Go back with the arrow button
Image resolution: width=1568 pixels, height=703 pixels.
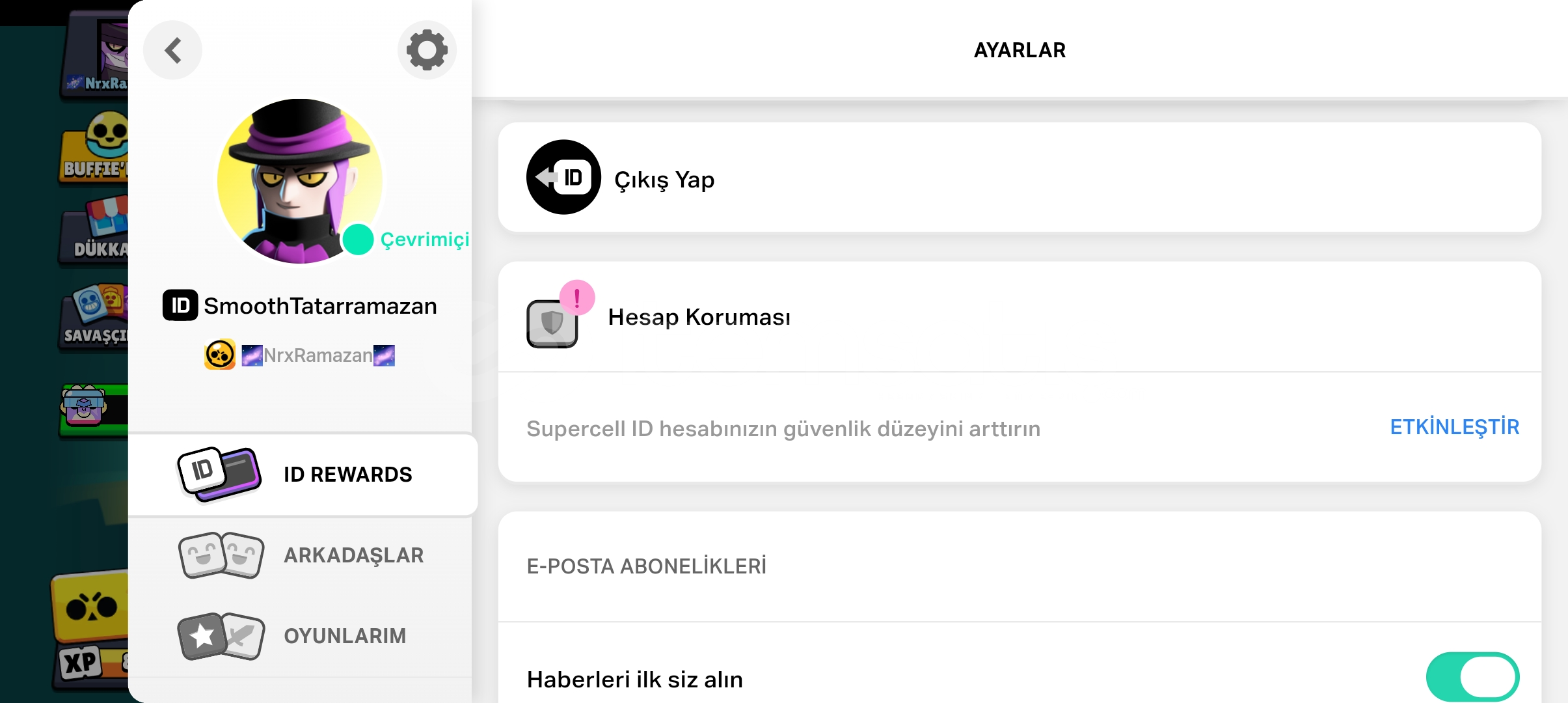click(172, 50)
